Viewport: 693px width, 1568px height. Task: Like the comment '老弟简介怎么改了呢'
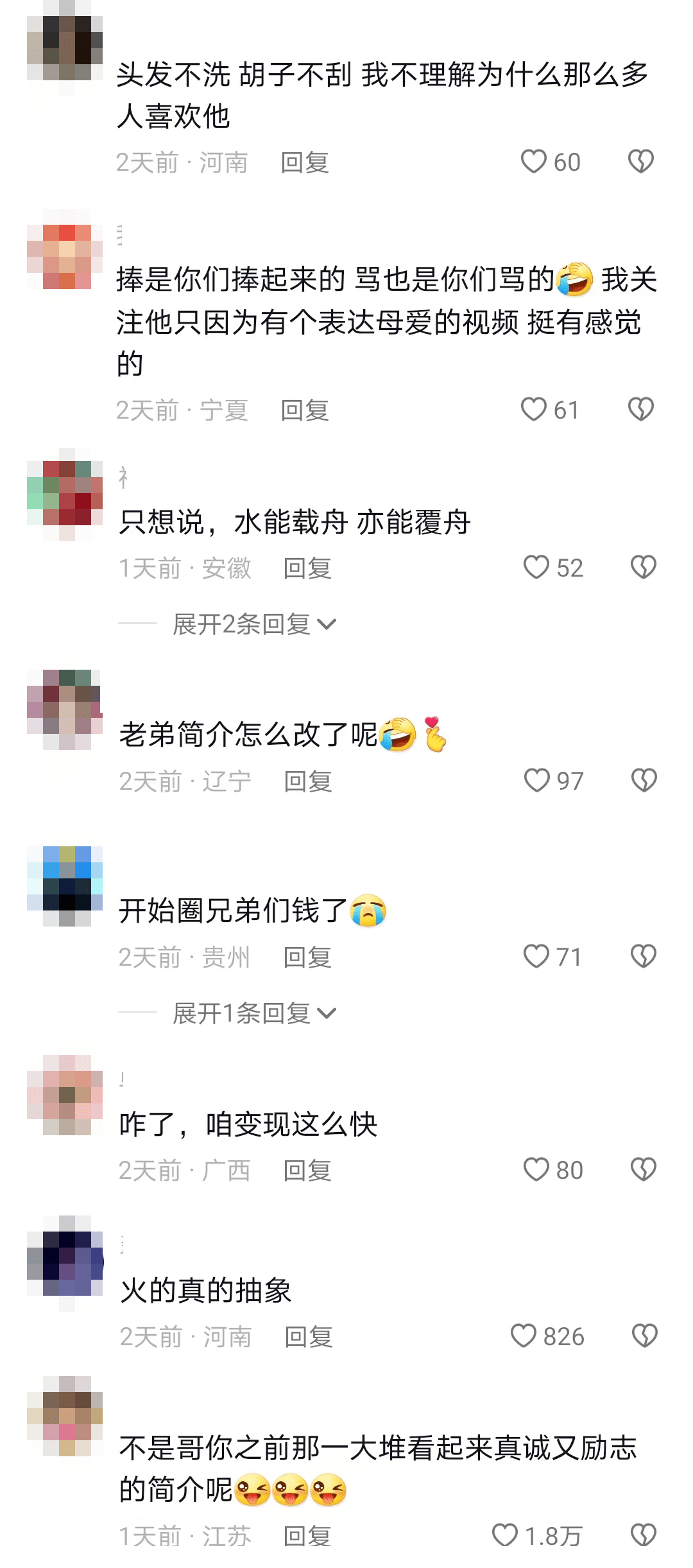click(537, 781)
